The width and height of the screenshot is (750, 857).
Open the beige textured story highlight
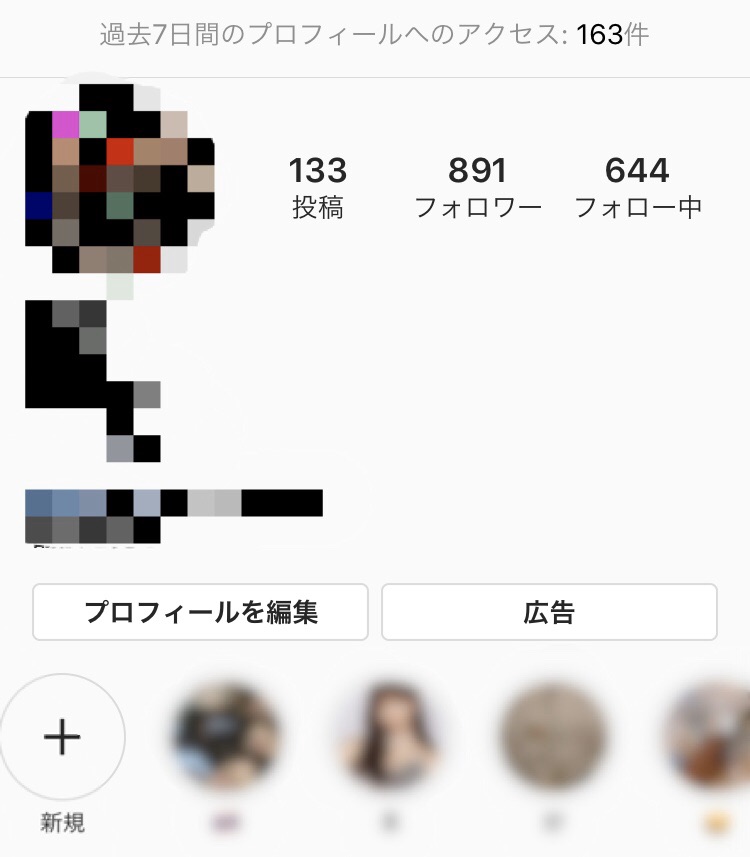553,737
